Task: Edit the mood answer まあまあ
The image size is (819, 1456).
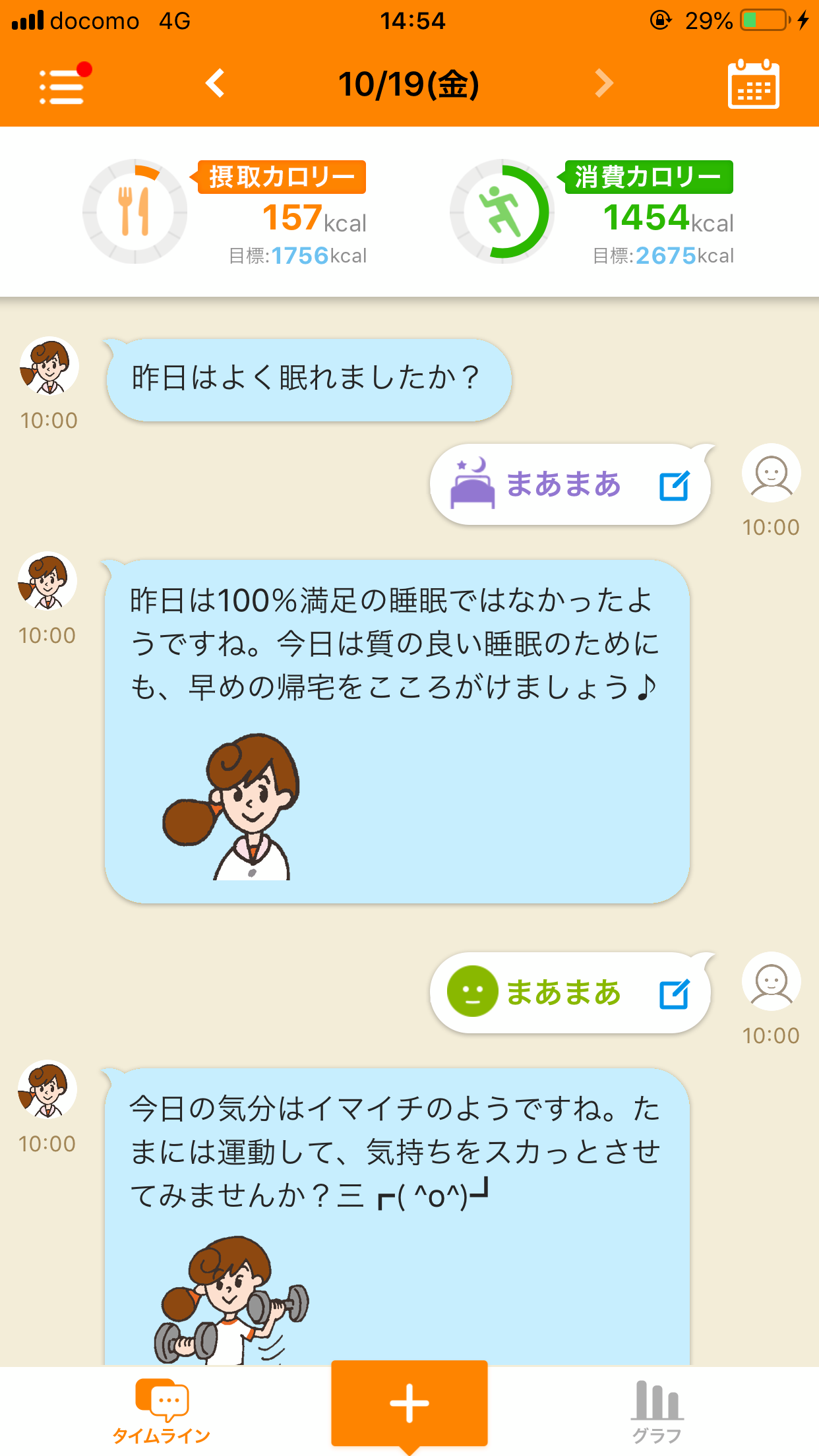Action: point(674,994)
